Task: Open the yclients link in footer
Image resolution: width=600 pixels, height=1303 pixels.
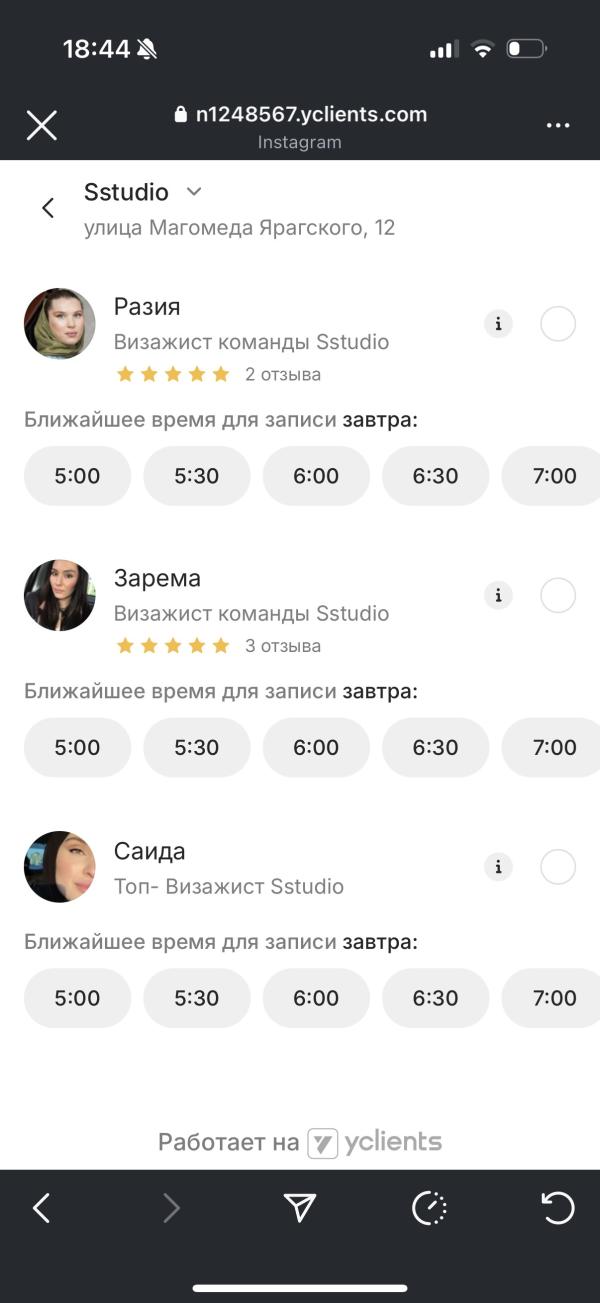Action: 375,1142
